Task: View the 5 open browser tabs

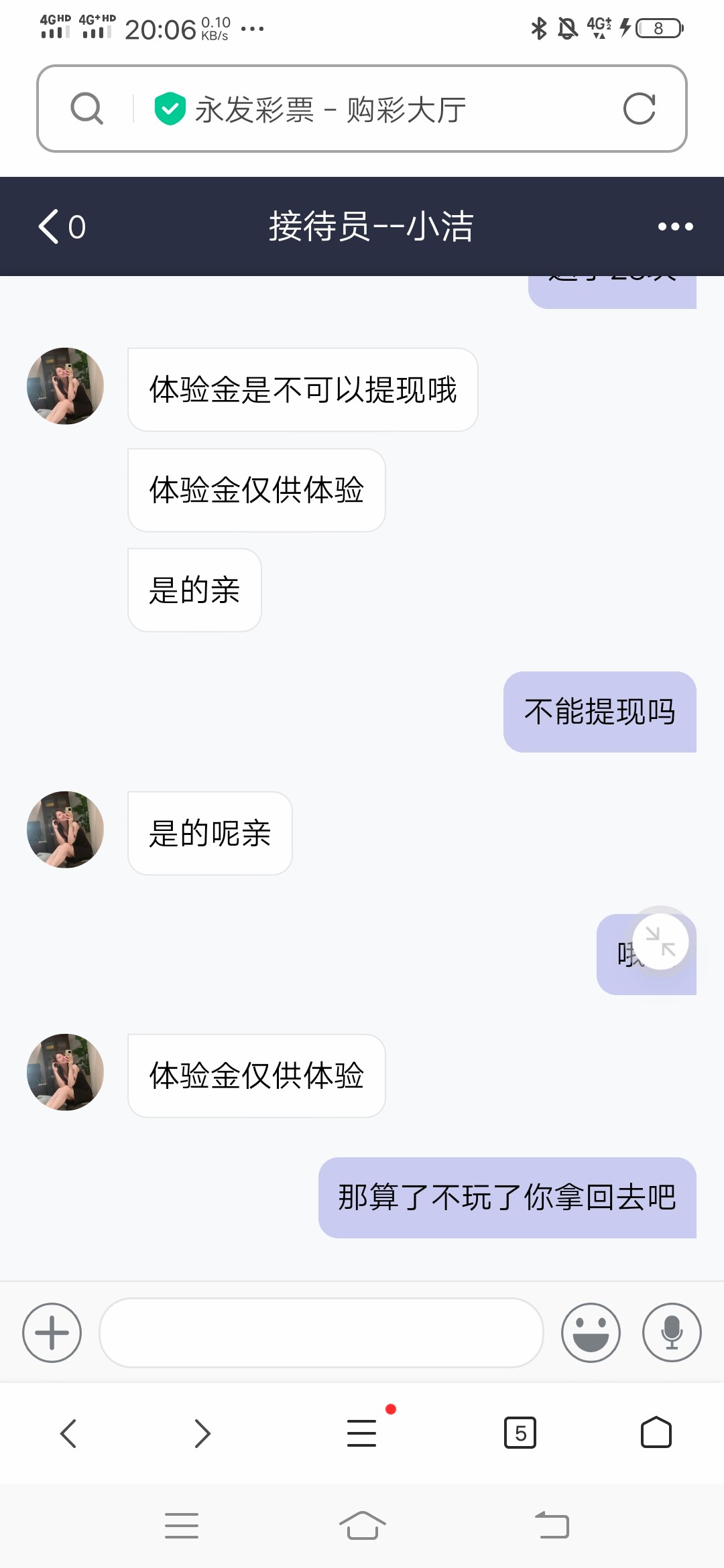Action: pyautogui.click(x=520, y=1433)
